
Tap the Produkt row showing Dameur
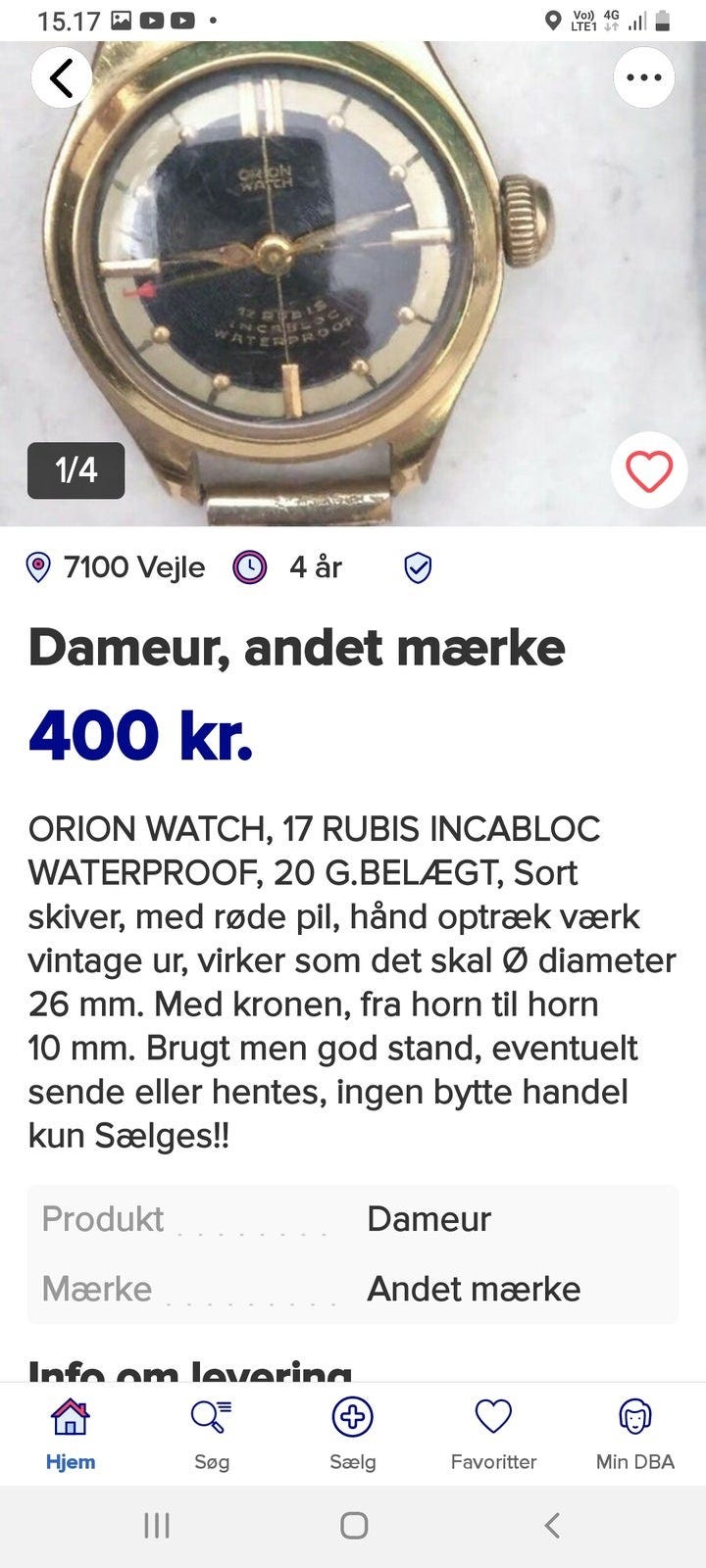click(353, 1218)
